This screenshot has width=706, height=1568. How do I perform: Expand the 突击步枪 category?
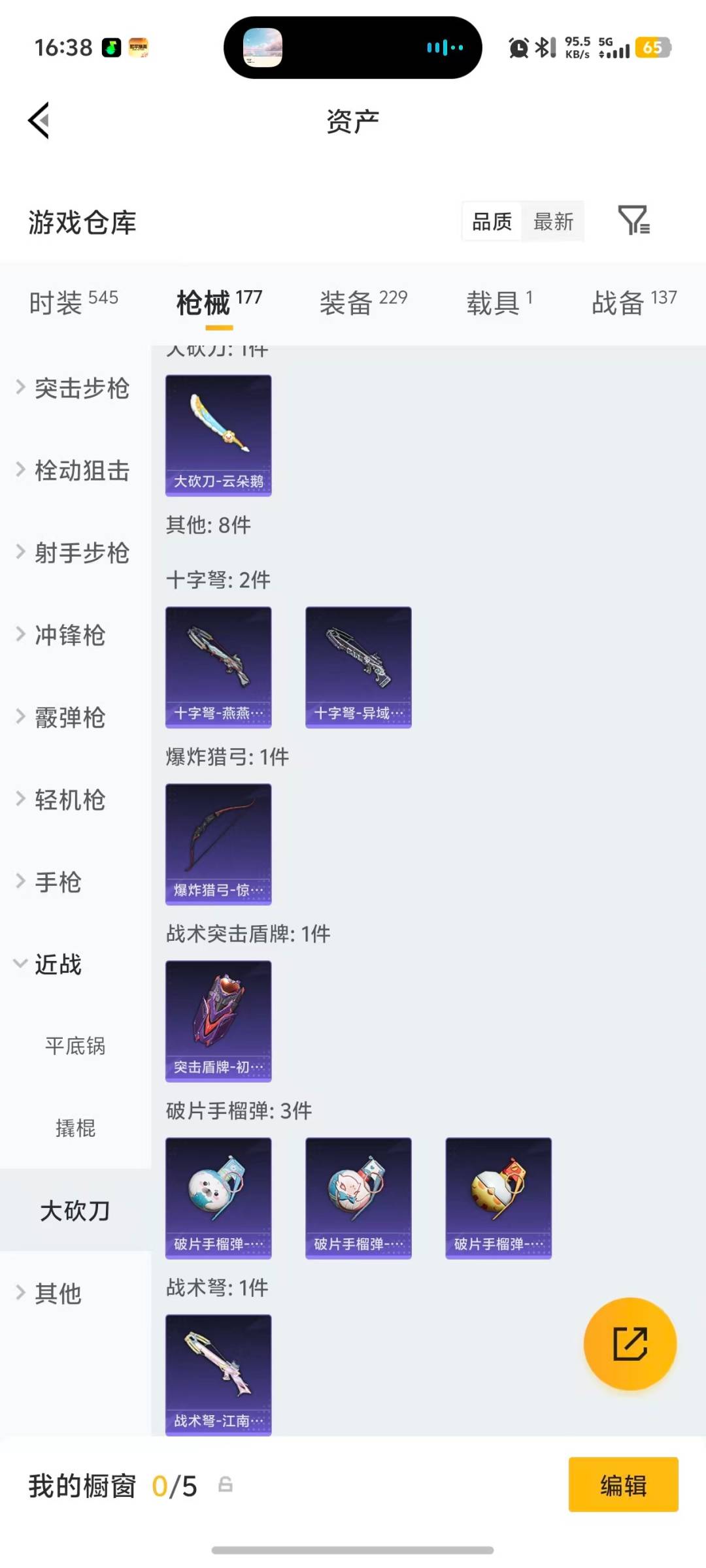(80, 388)
